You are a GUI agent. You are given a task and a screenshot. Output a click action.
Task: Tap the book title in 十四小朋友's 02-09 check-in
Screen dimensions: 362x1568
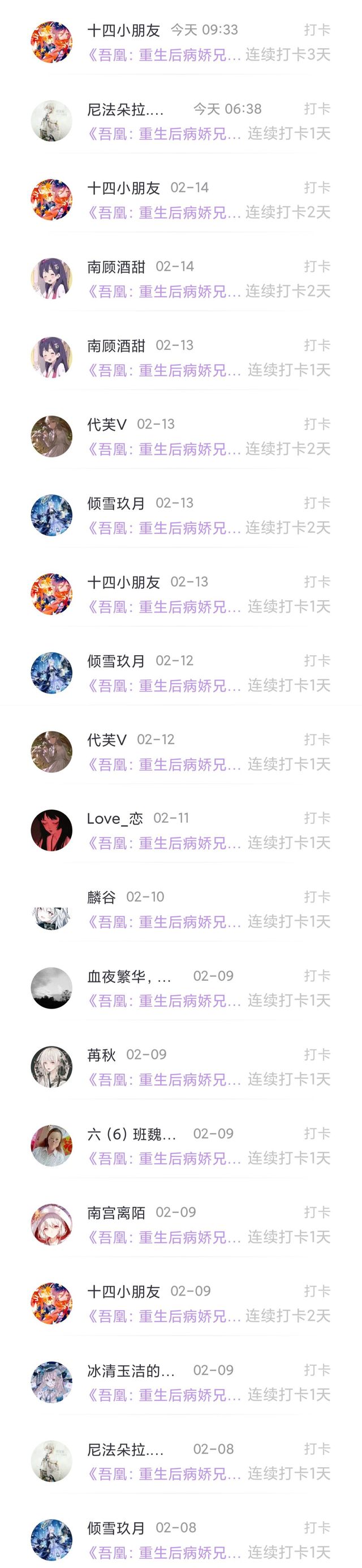tap(164, 1316)
